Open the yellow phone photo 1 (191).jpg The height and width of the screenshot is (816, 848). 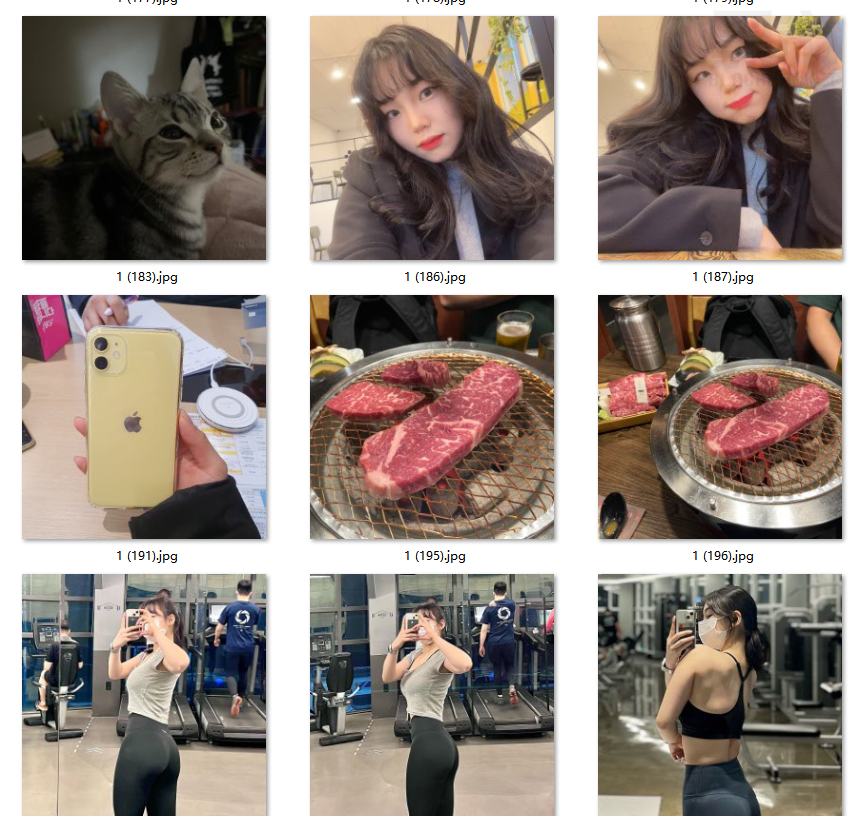(144, 417)
